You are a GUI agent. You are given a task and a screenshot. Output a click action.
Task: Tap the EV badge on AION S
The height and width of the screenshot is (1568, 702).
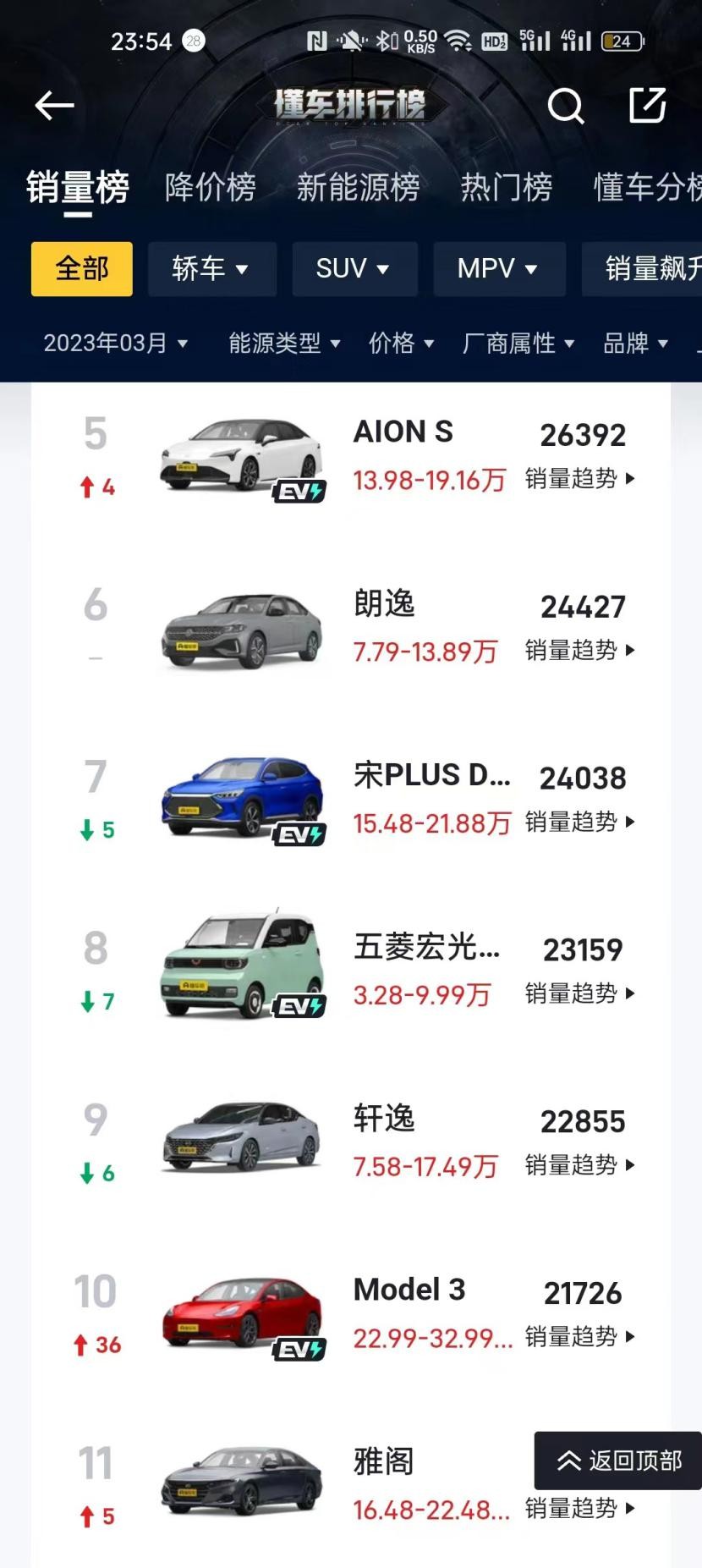coord(300,492)
